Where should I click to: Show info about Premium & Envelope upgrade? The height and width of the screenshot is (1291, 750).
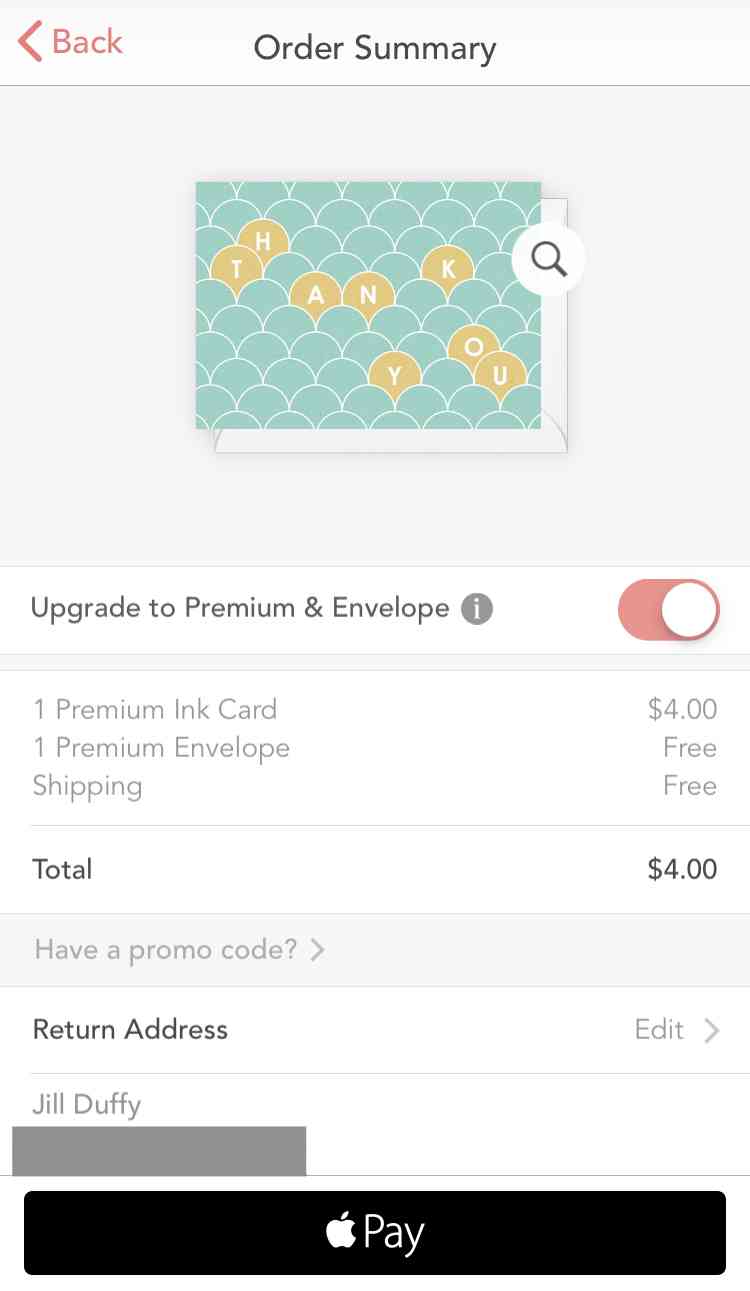tap(477, 608)
